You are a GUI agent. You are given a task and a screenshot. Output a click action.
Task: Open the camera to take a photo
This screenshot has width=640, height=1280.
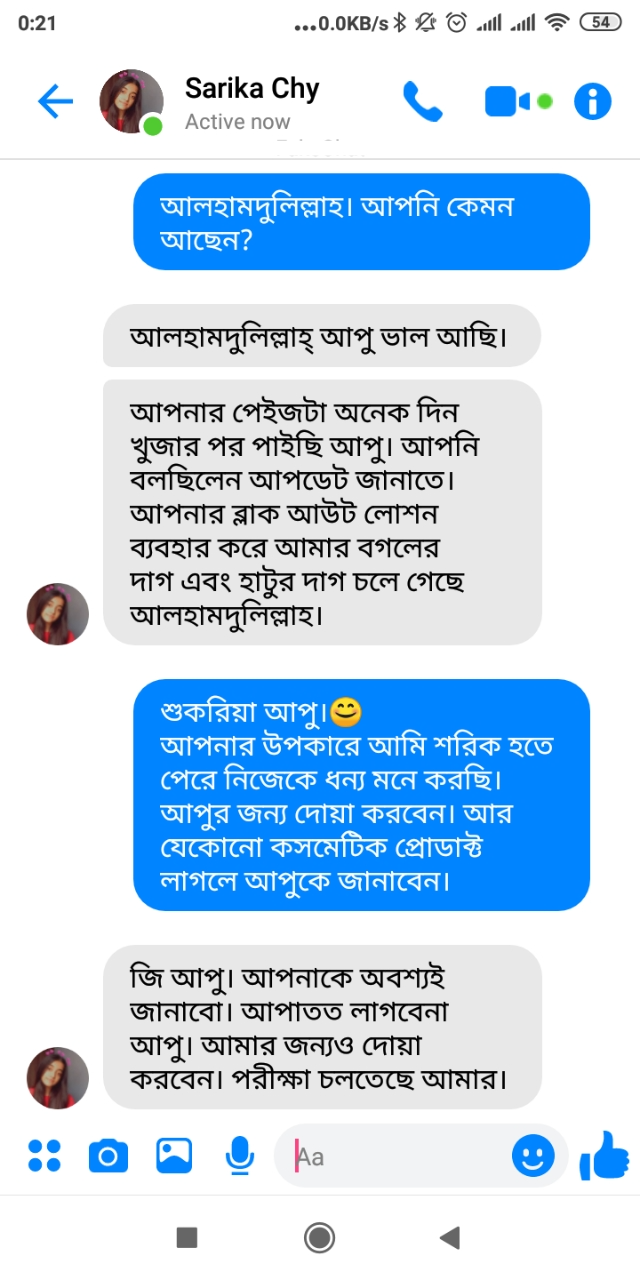point(108,1156)
